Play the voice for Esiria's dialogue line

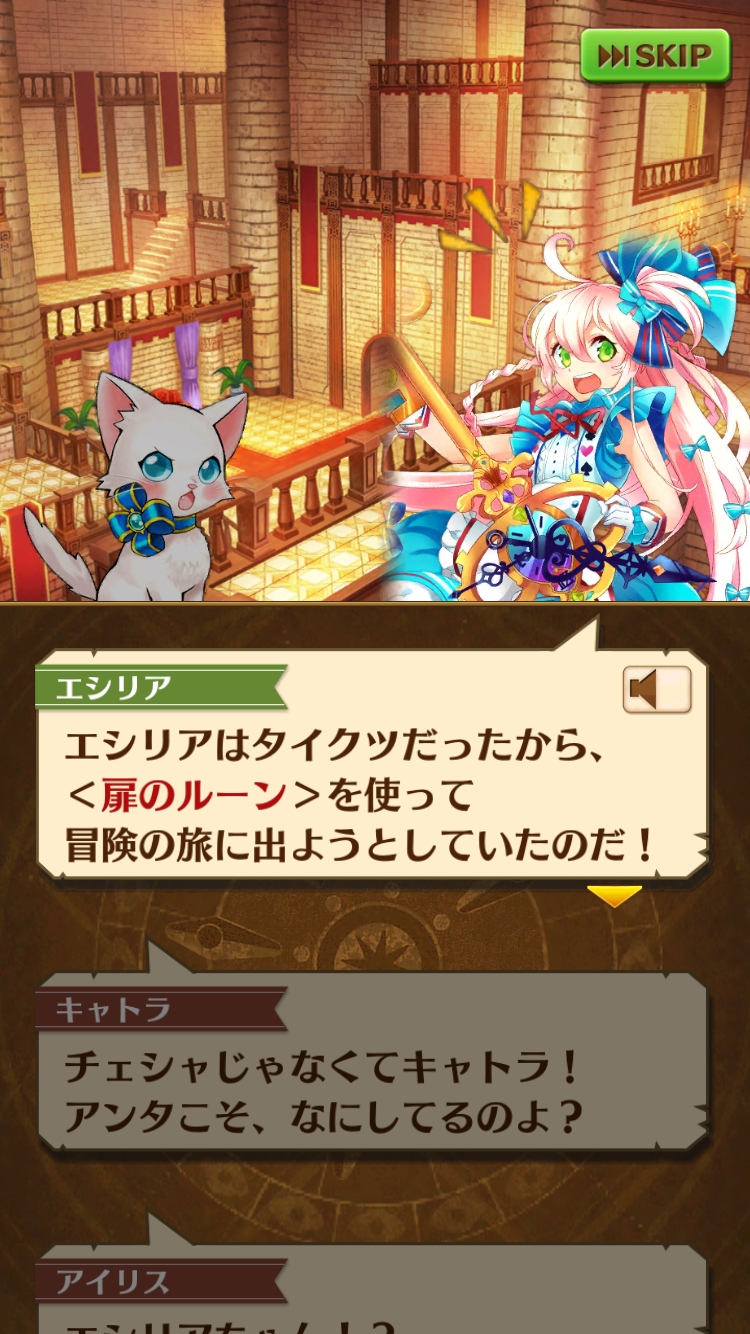pos(657,690)
